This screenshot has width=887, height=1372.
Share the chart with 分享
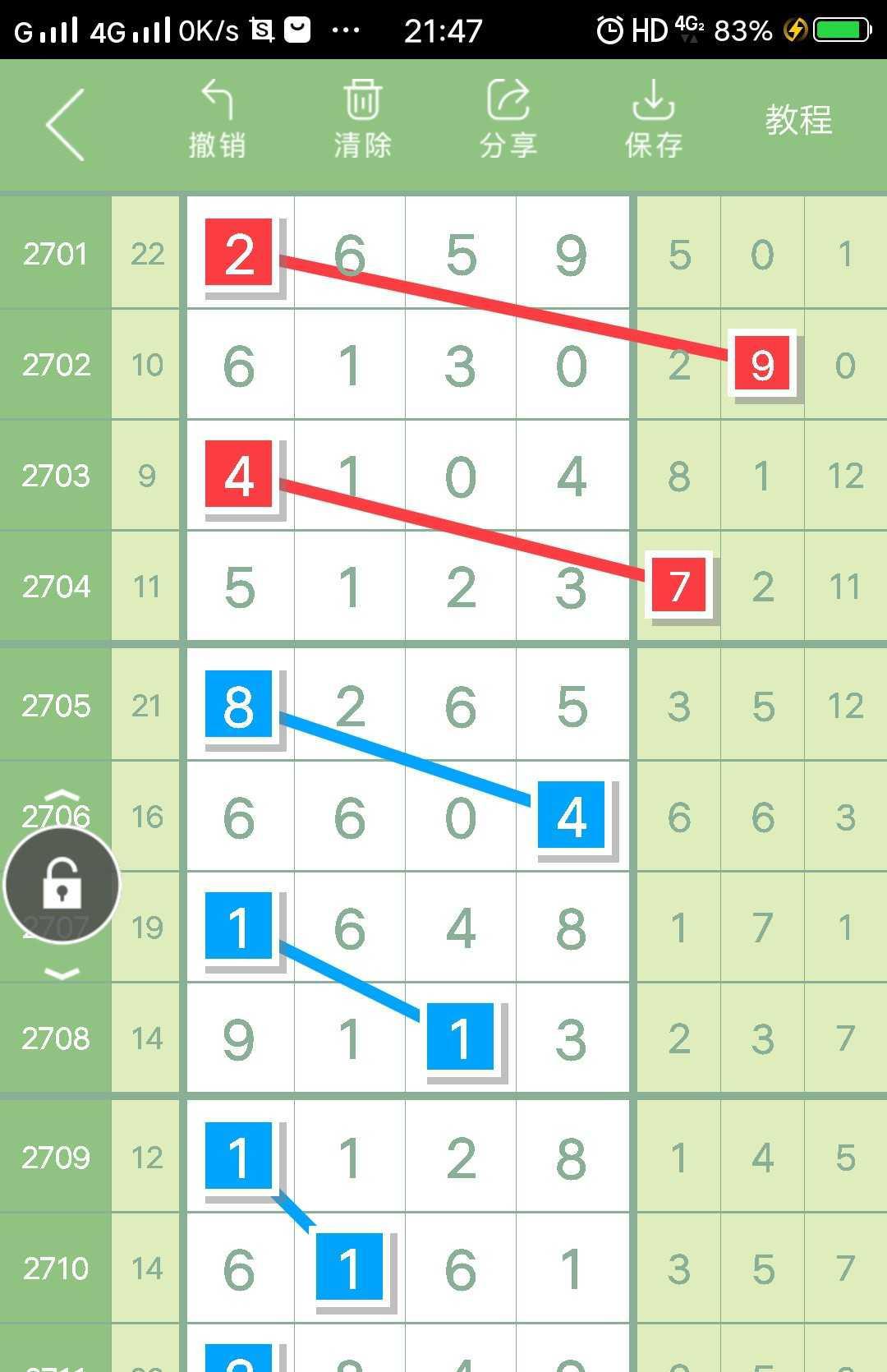508,120
